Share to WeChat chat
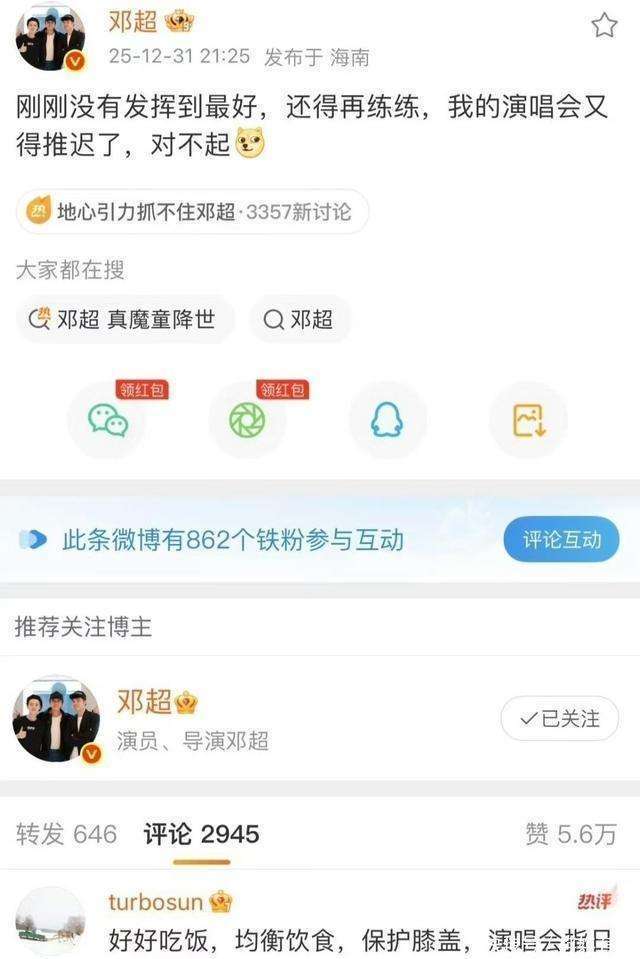This screenshot has height=959, width=640. point(108,421)
